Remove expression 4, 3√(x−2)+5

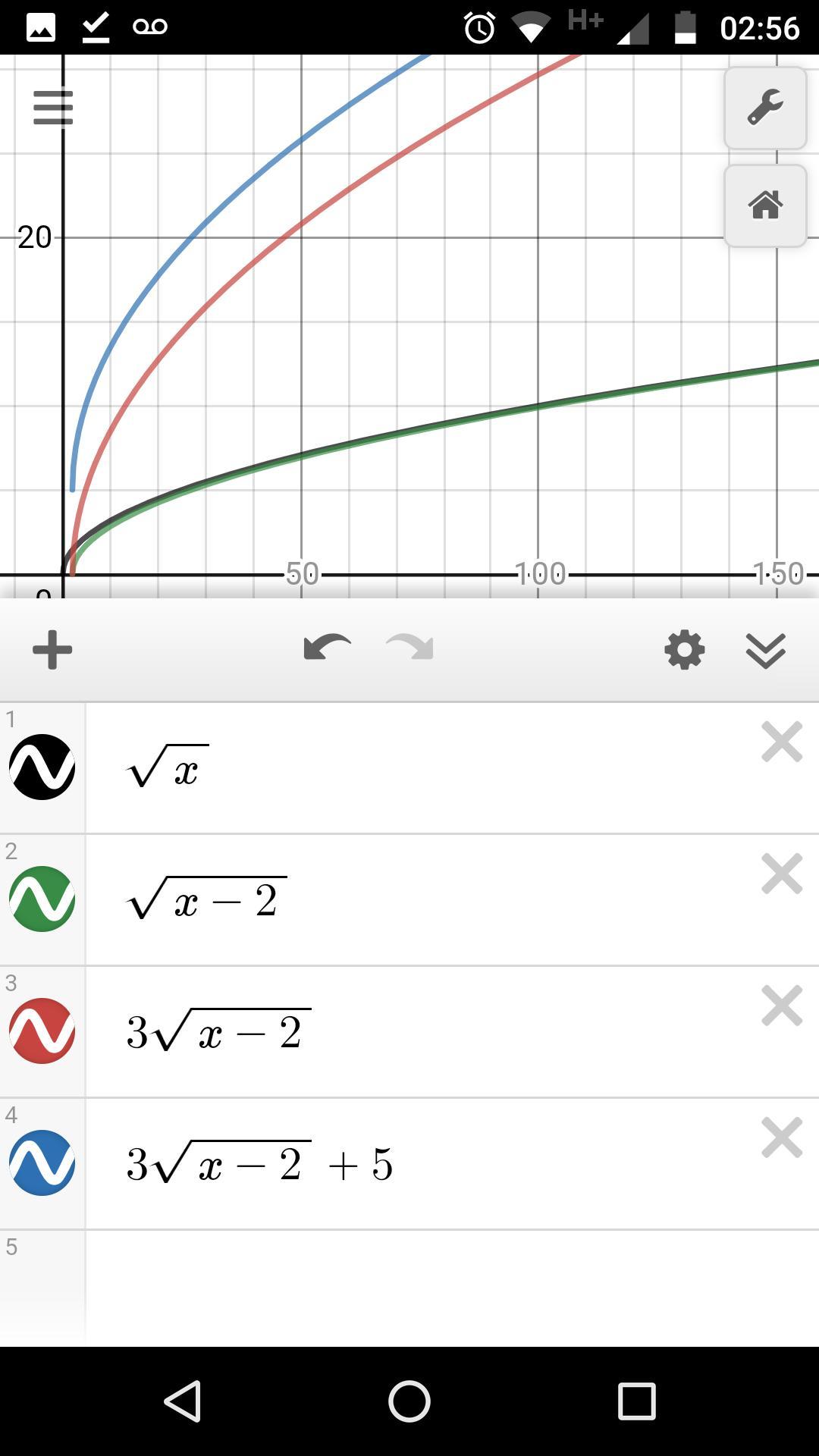point(781,1137)
